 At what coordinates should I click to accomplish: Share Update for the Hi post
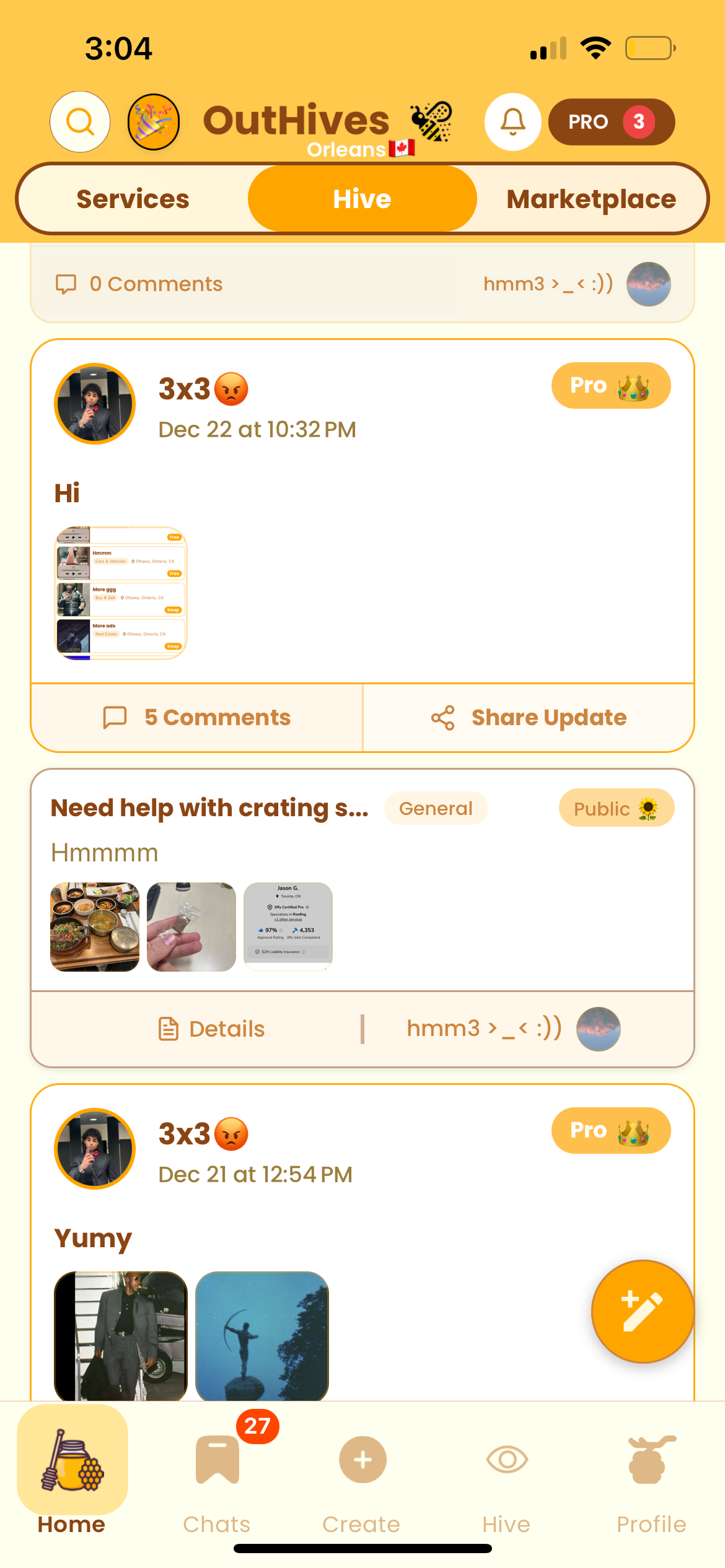529,718
